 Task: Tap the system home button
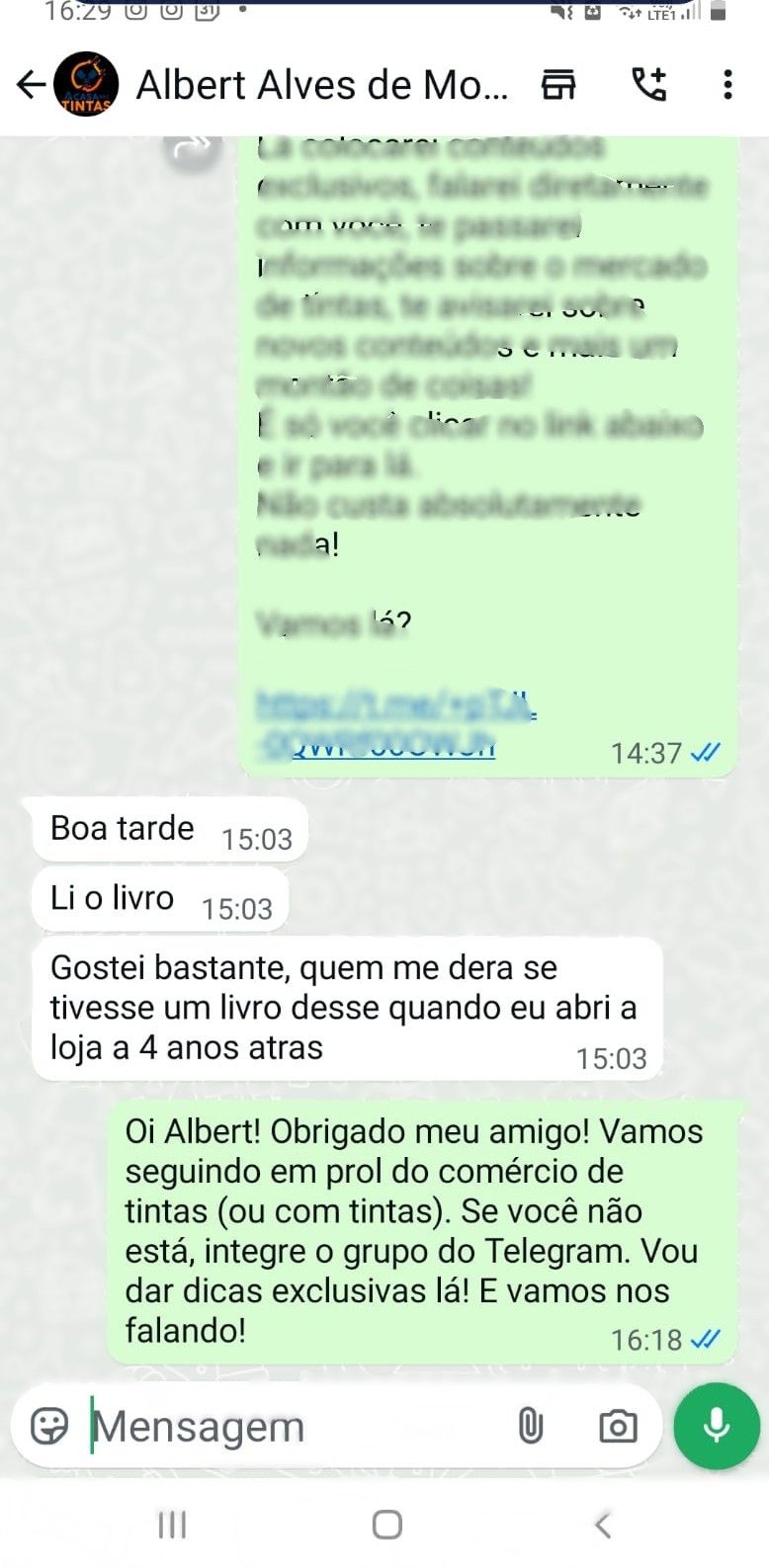tap(386, 1525)
